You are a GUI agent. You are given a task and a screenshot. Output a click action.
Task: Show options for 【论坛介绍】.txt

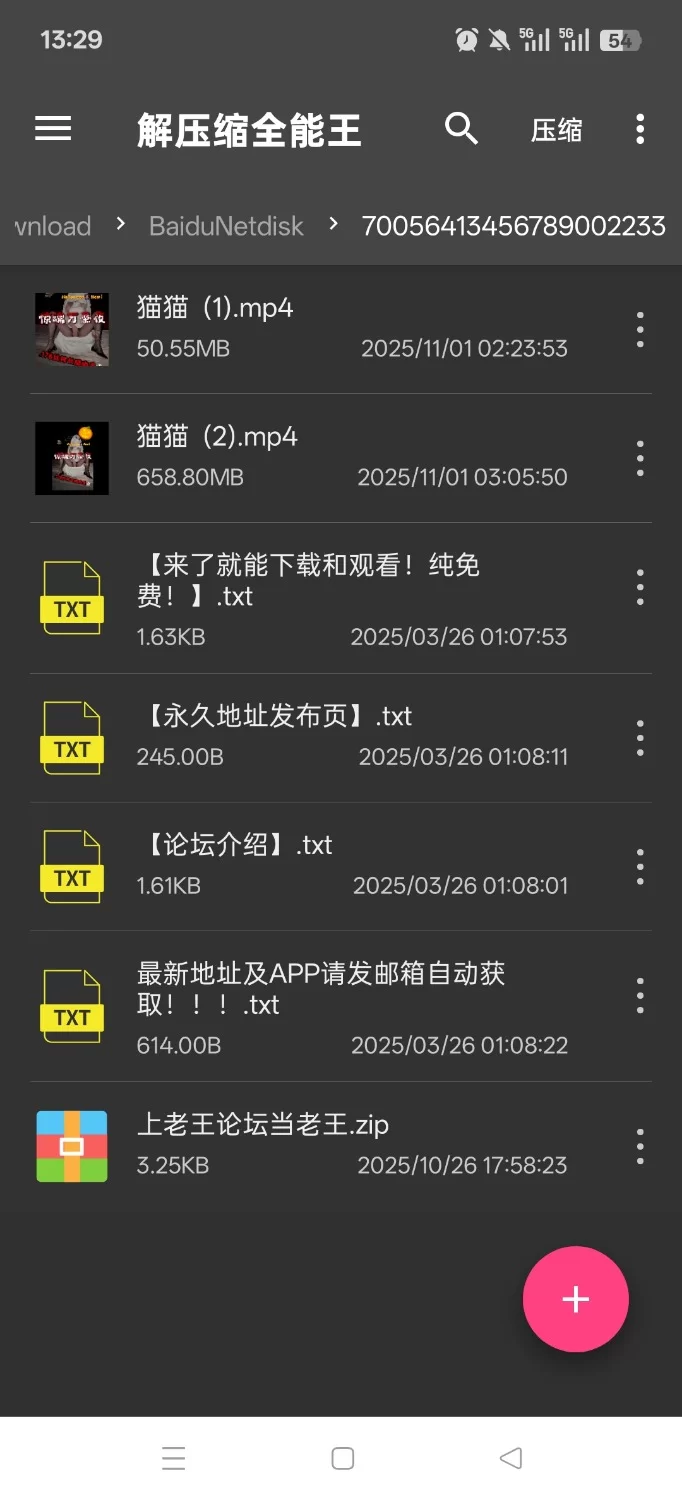(x=640, y=866)
